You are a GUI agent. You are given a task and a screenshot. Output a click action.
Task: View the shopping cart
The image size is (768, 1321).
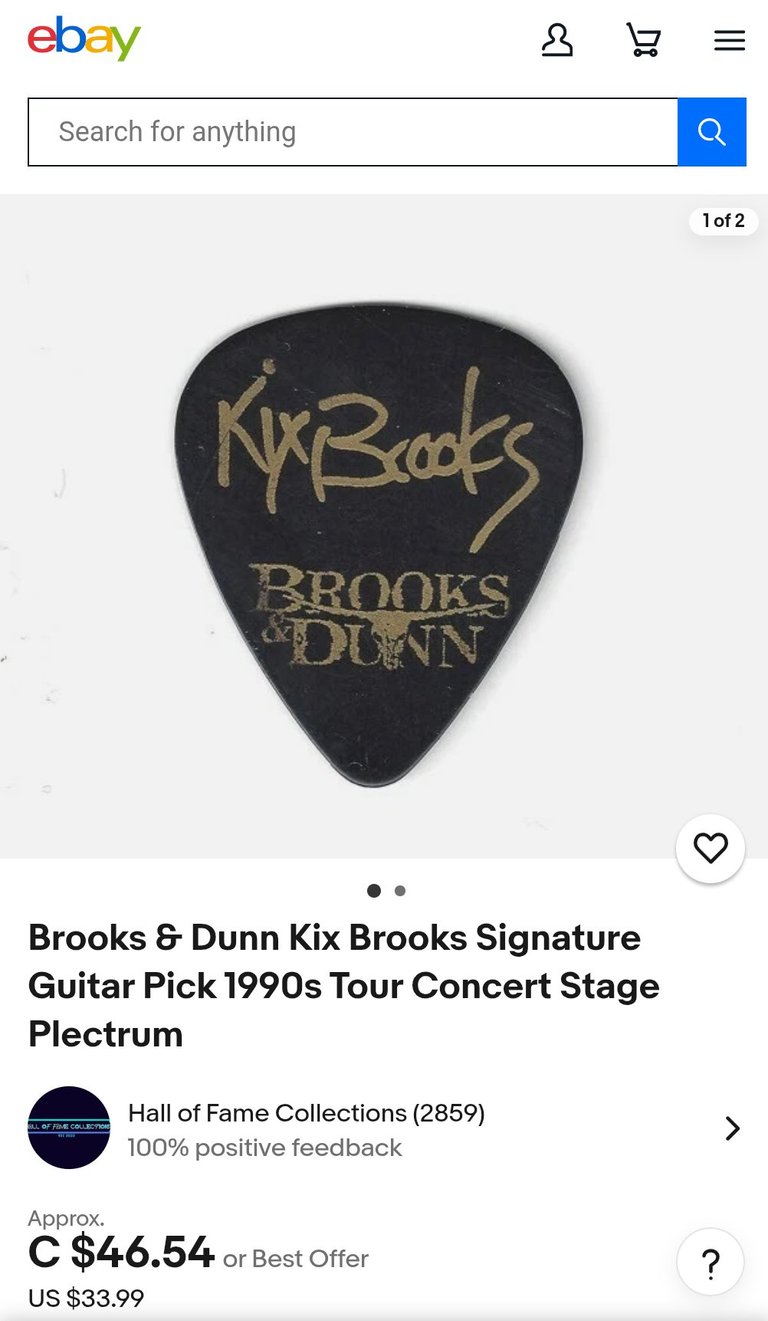click(643, 40)
